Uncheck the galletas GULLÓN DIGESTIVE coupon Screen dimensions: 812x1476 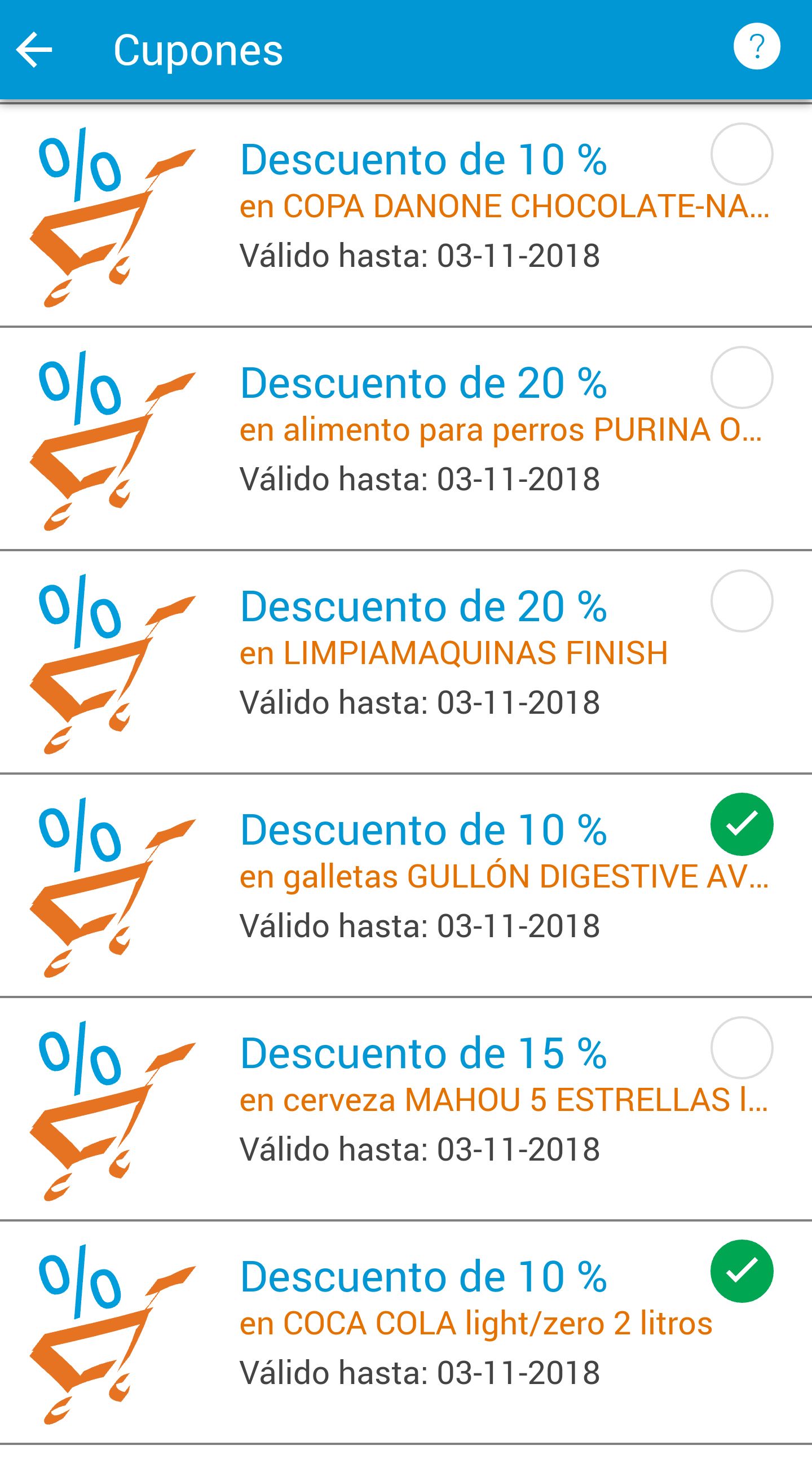point(742,824)
